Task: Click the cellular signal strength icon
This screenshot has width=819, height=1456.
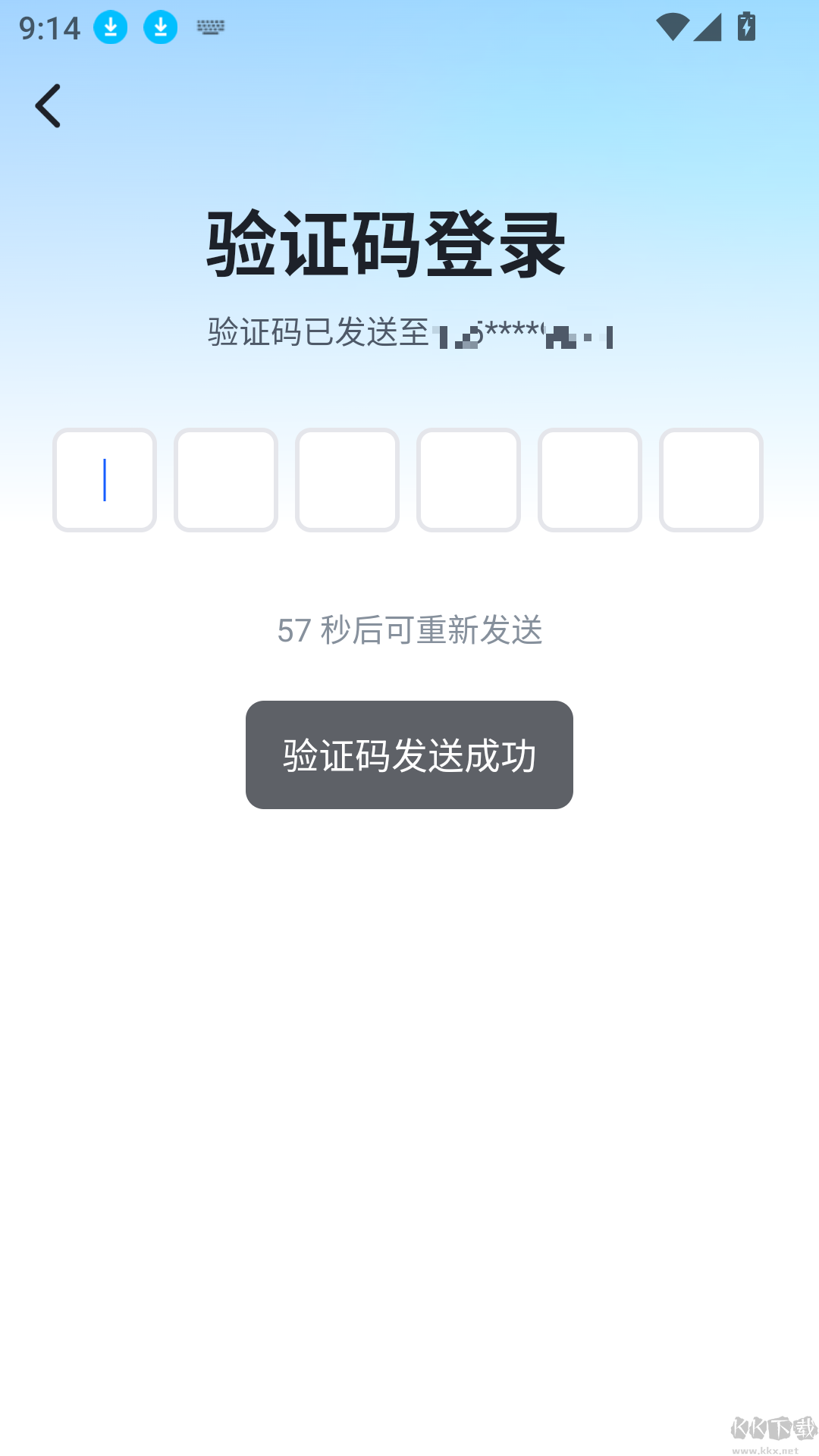Action: pos(708,27)
